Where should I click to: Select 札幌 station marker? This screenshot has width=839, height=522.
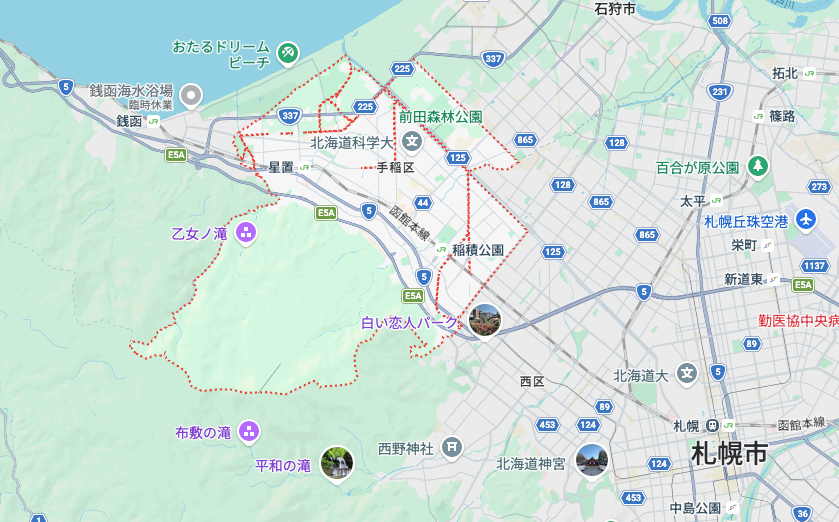pos(714,425)
